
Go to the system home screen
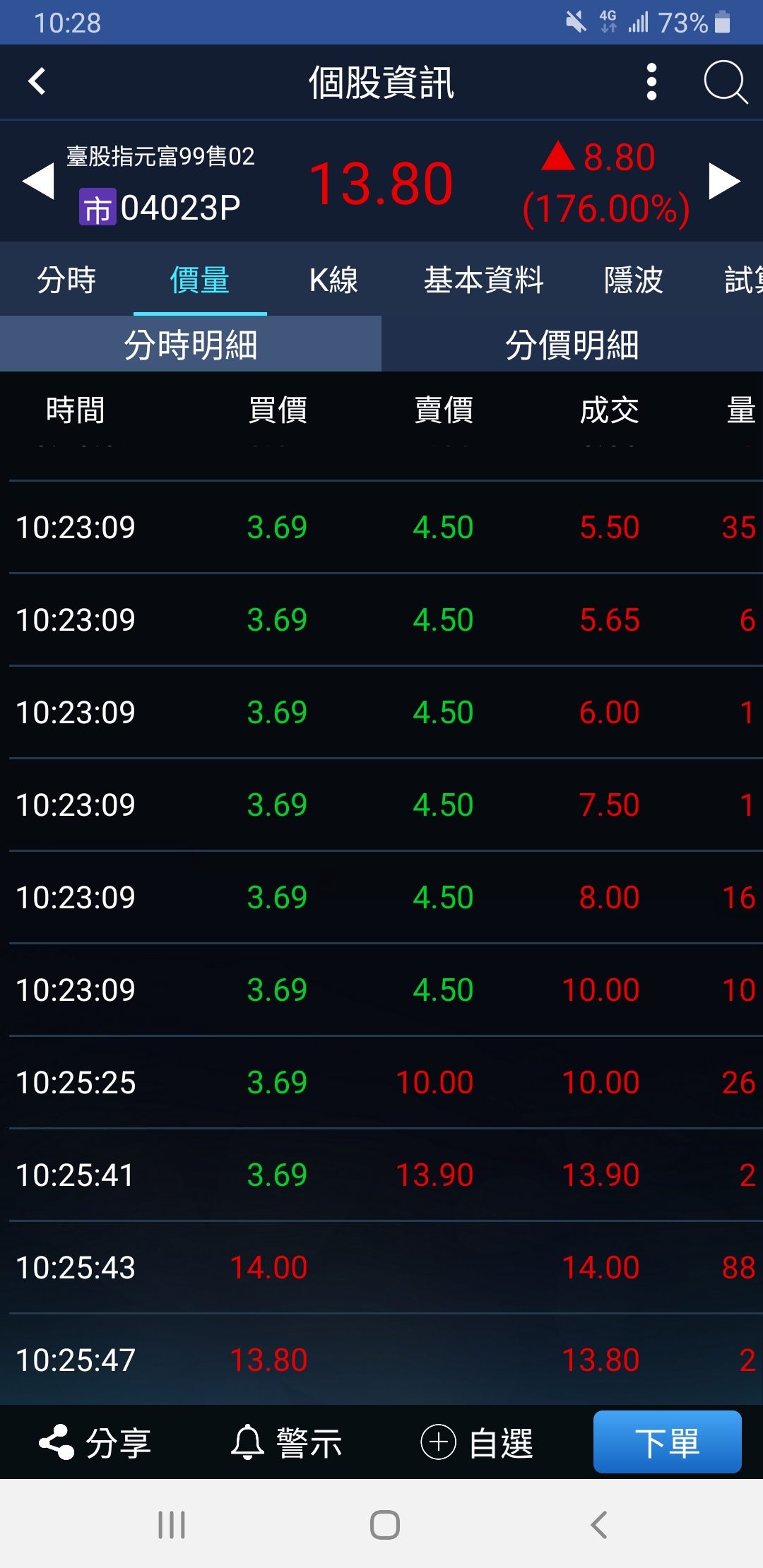pyautogui.click(x=385, y=1524)
